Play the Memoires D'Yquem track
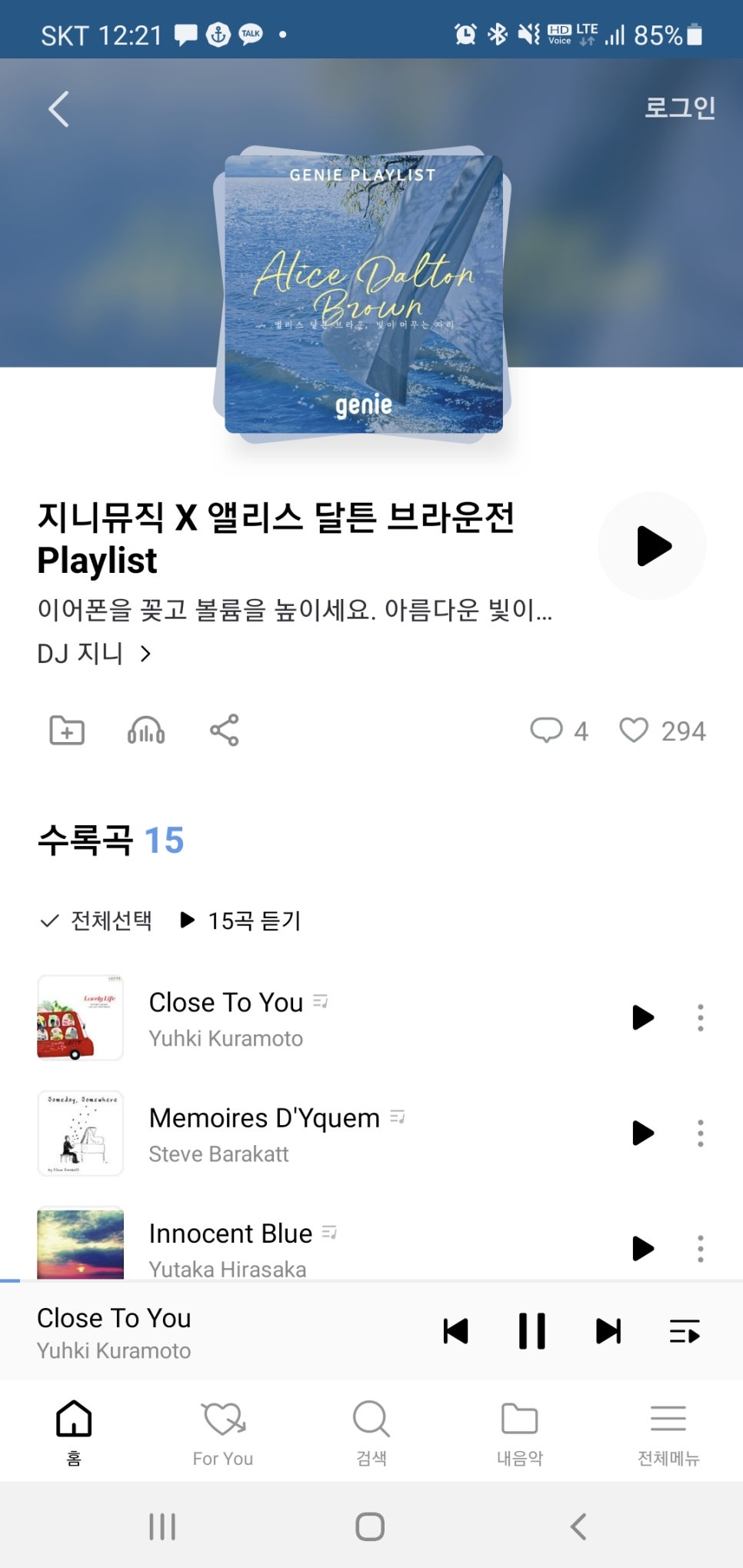743x1568 pixels. click(x=642, y=1133)
